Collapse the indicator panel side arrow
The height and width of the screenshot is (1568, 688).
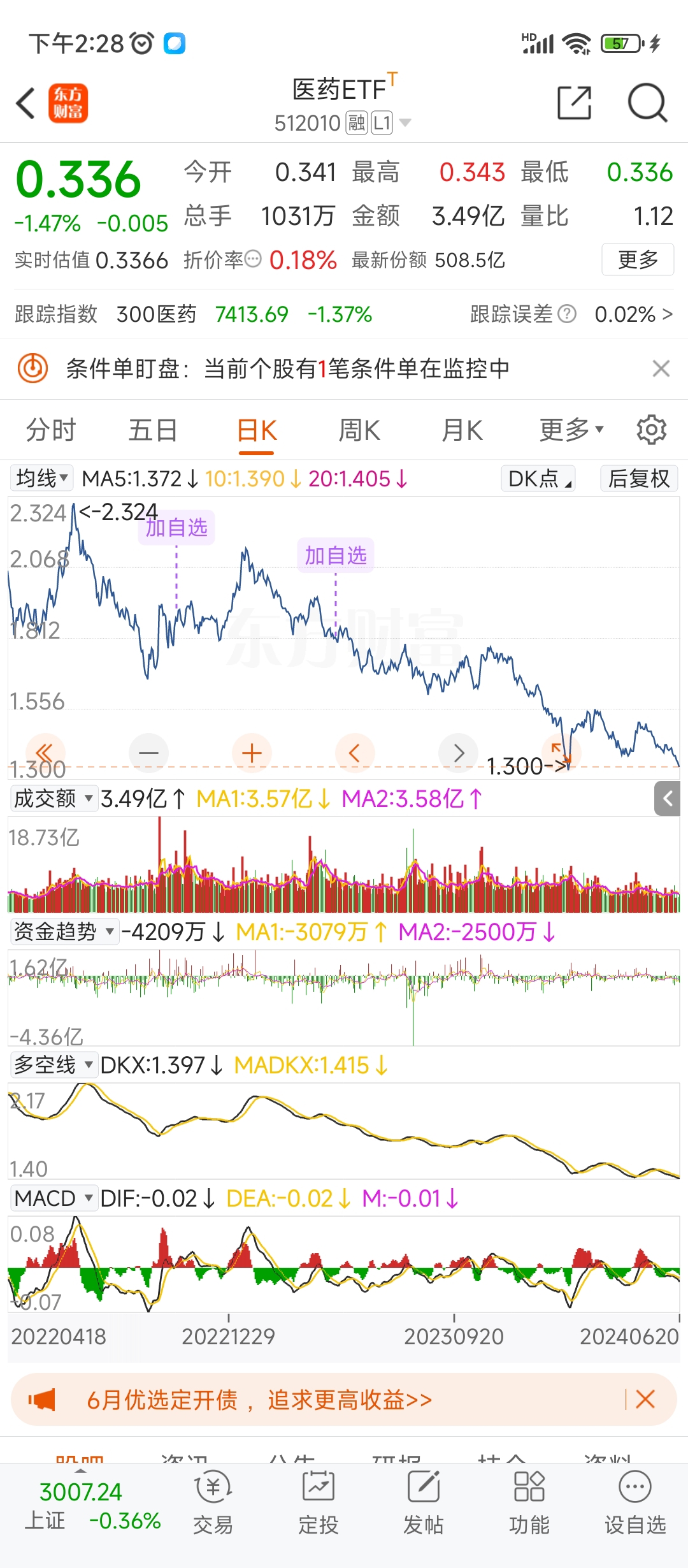(666, 799)
